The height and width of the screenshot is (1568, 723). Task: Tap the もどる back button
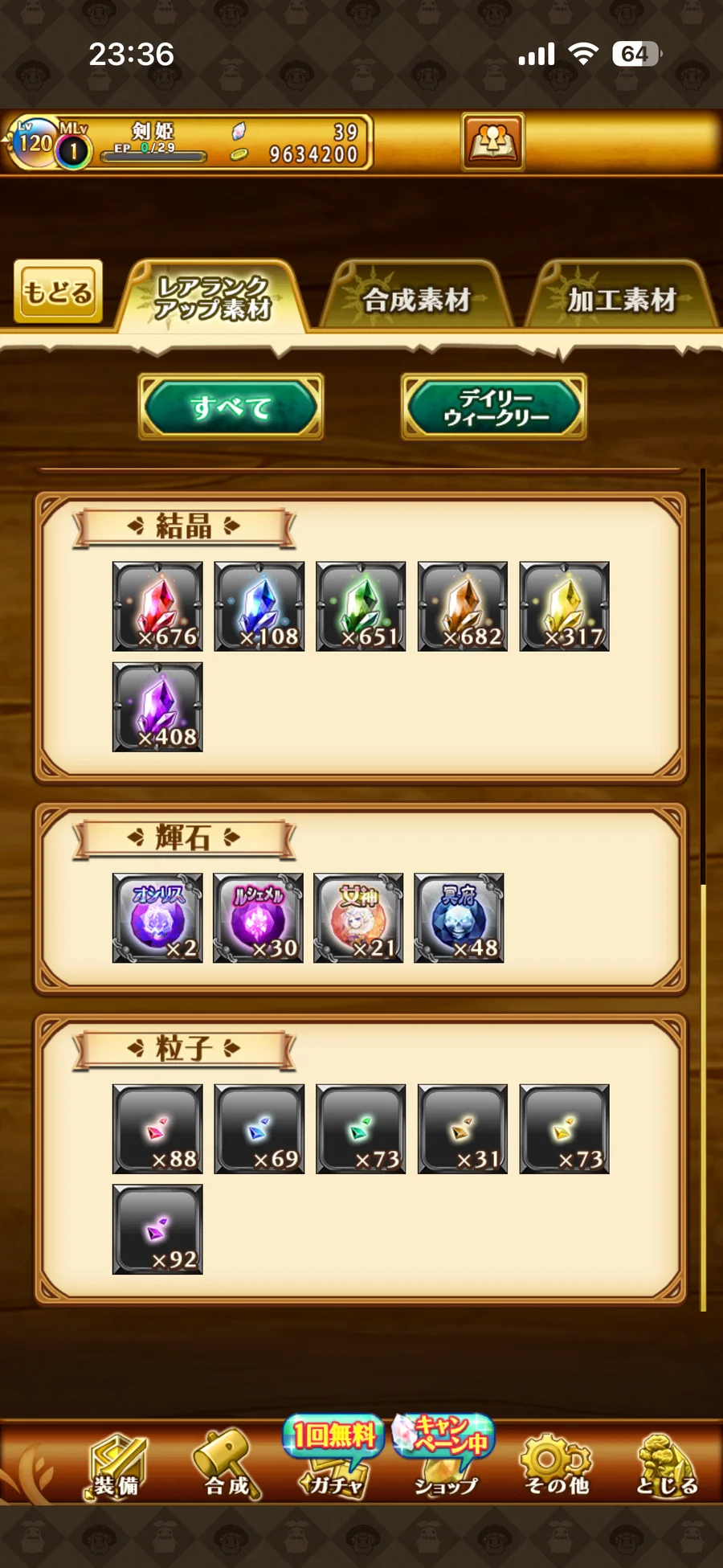coord(58,292)
